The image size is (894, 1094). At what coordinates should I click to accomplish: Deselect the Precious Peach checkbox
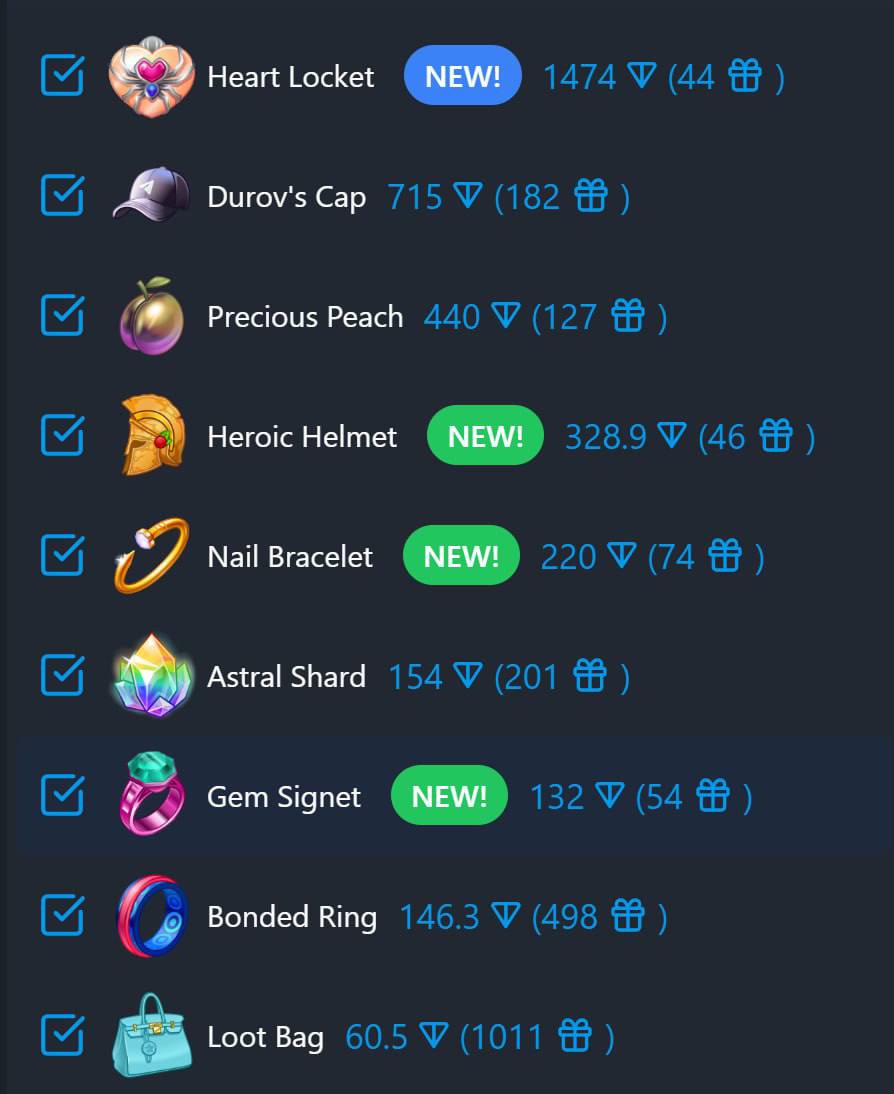coord(61,317)
